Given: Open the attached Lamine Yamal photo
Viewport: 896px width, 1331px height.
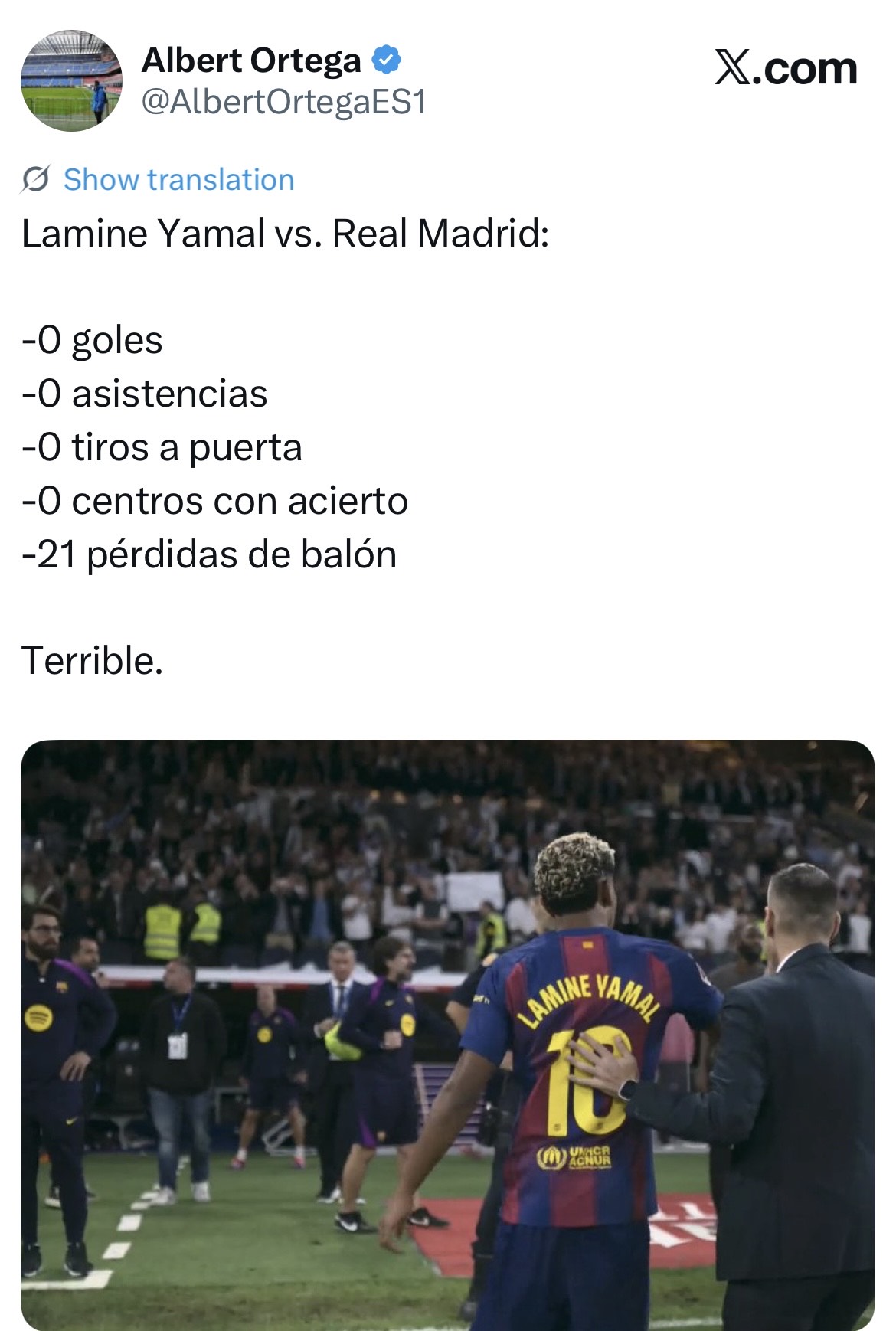Looking at the screenshot, I should (447, 1034).
